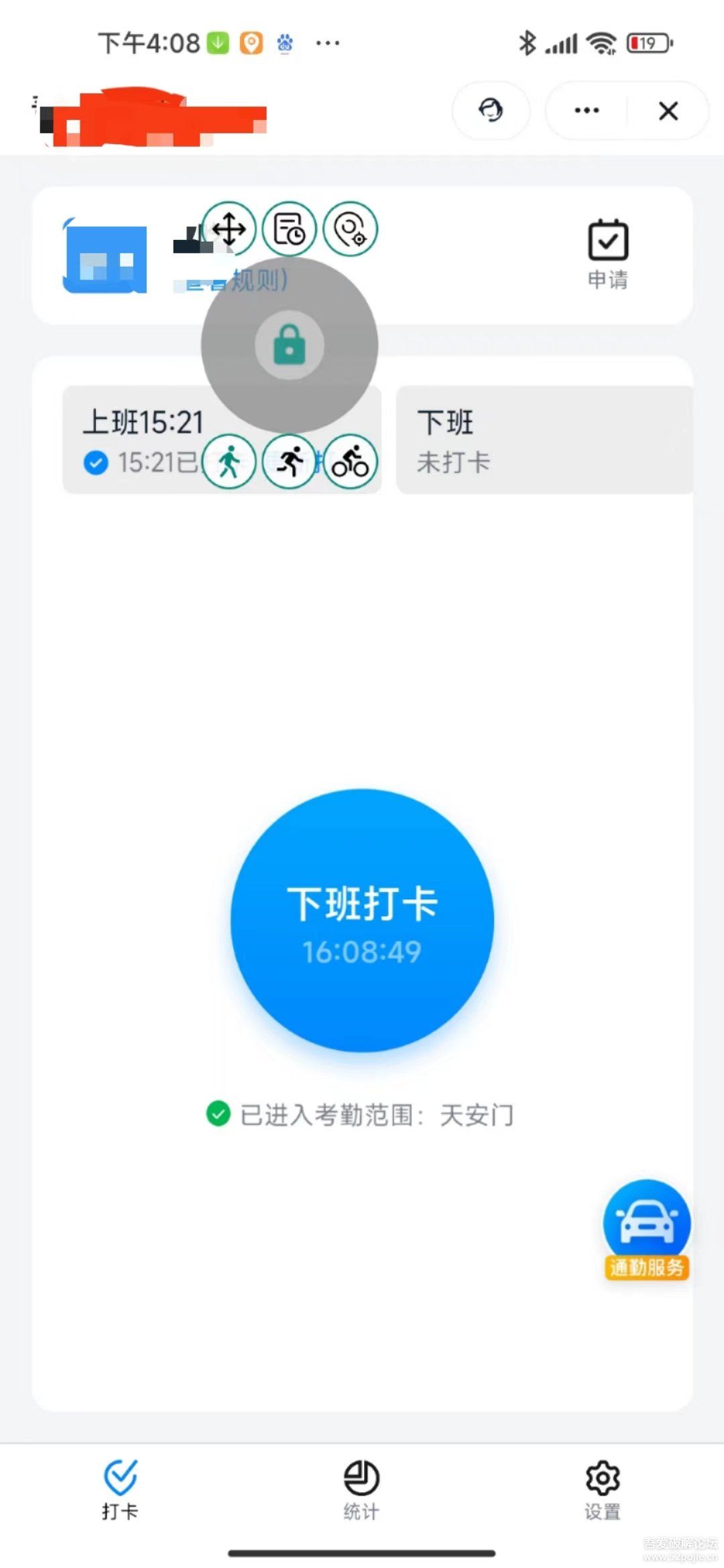Tap the four-arrow move icon

pyautogui.click(x=229, y=229)
